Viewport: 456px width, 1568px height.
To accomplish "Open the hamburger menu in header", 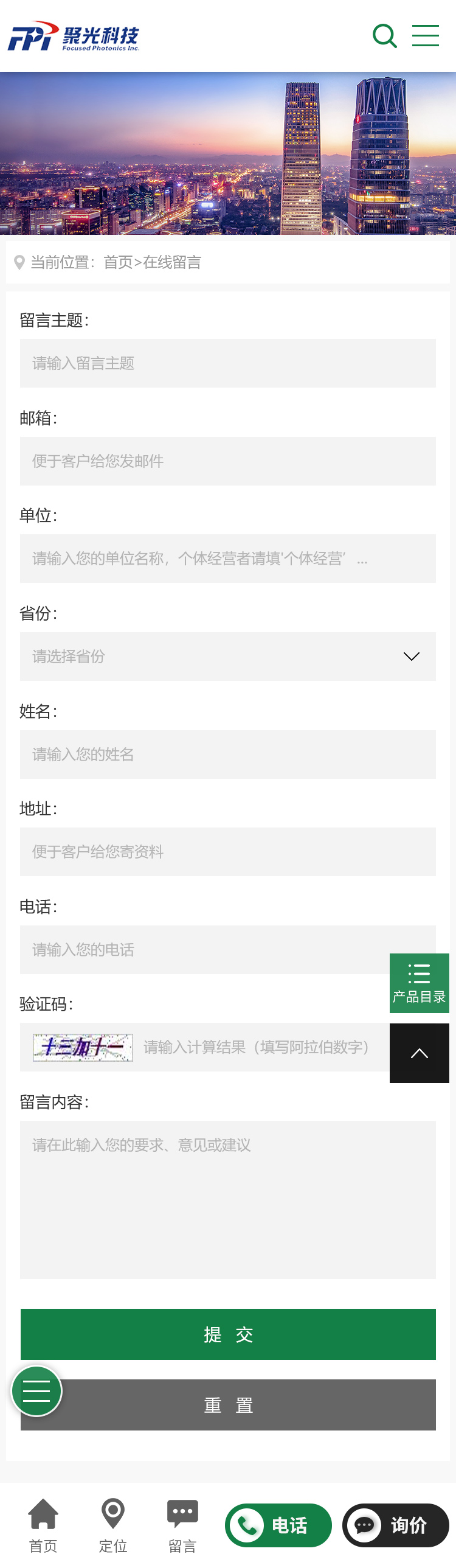I will coord(425,36).
